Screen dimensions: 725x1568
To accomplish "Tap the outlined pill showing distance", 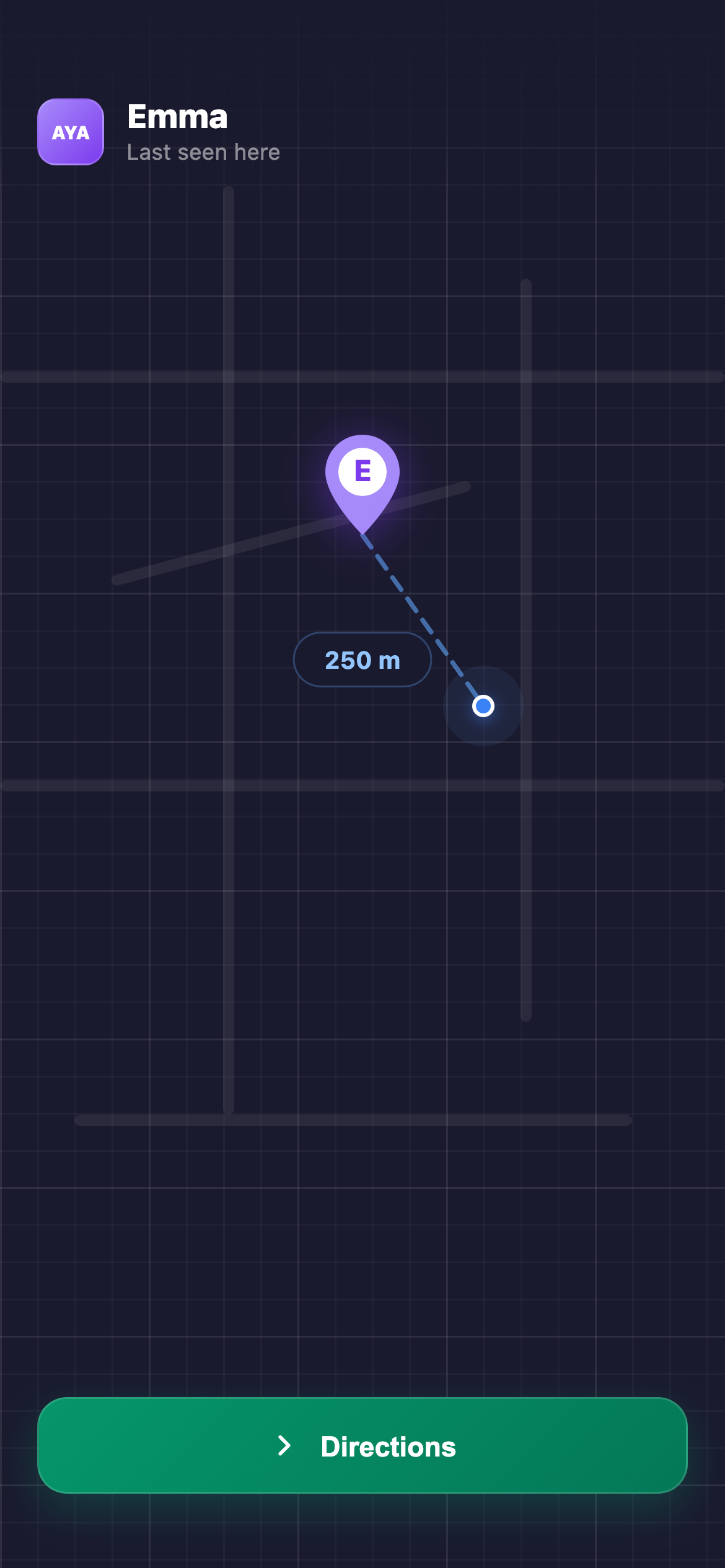I will [362, 659].
